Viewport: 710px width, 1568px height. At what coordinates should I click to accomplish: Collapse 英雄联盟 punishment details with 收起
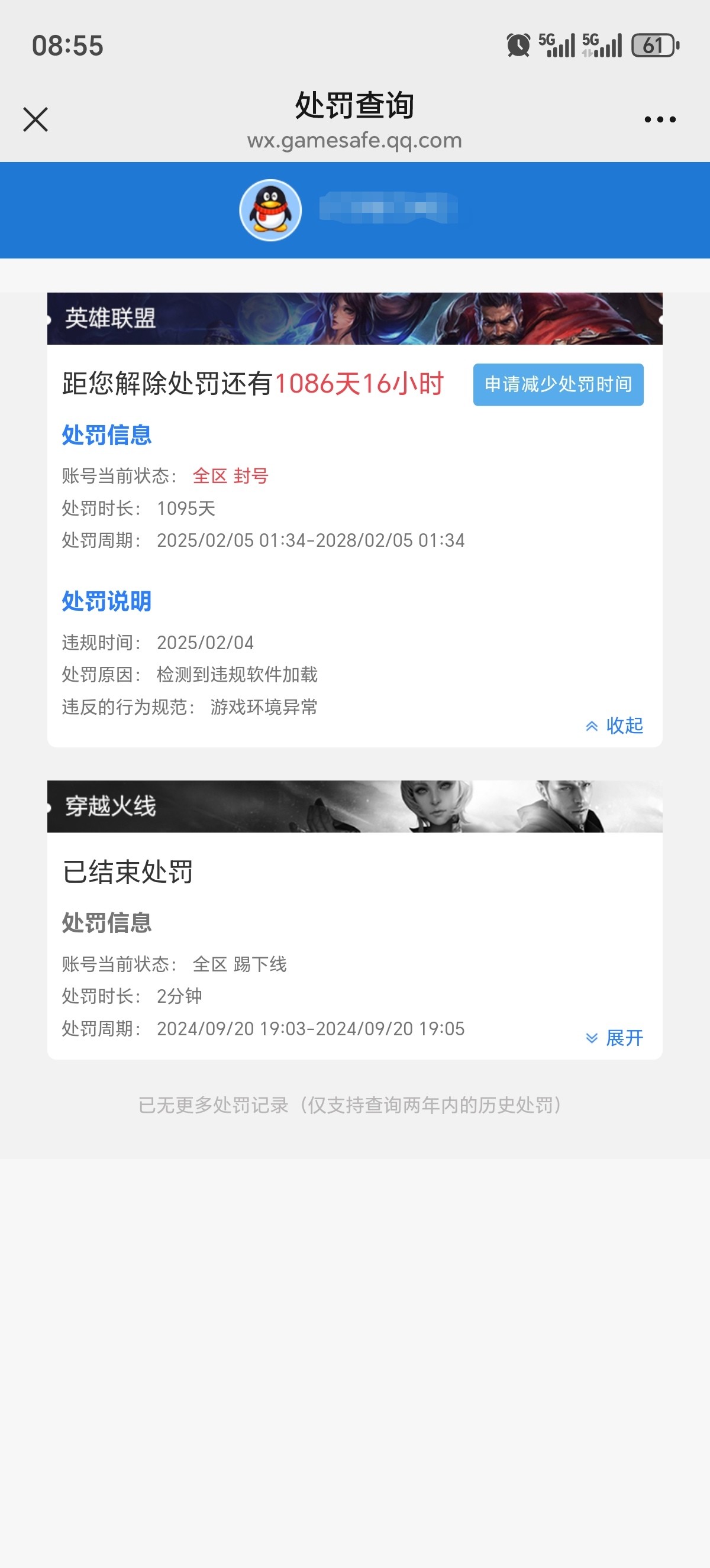click(615, 725)
